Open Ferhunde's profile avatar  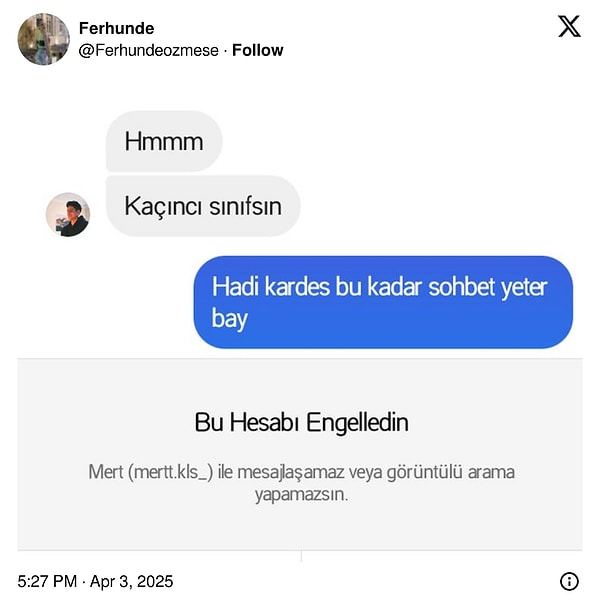click(43, 39)
